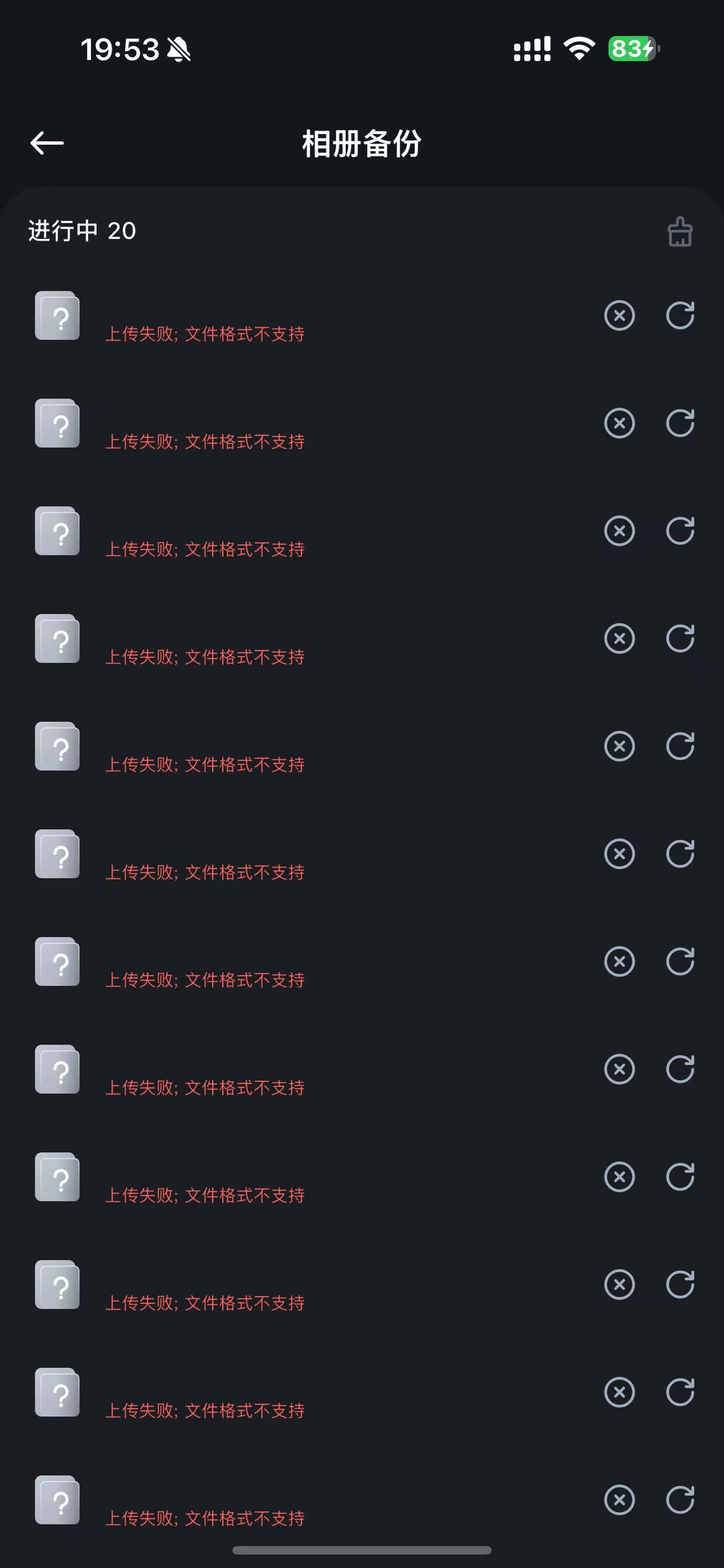Image resolution: width=724 pixels, height=1568 pixels.
Task: Retry the eighth failed upload
Action: tap(679, 1069)
